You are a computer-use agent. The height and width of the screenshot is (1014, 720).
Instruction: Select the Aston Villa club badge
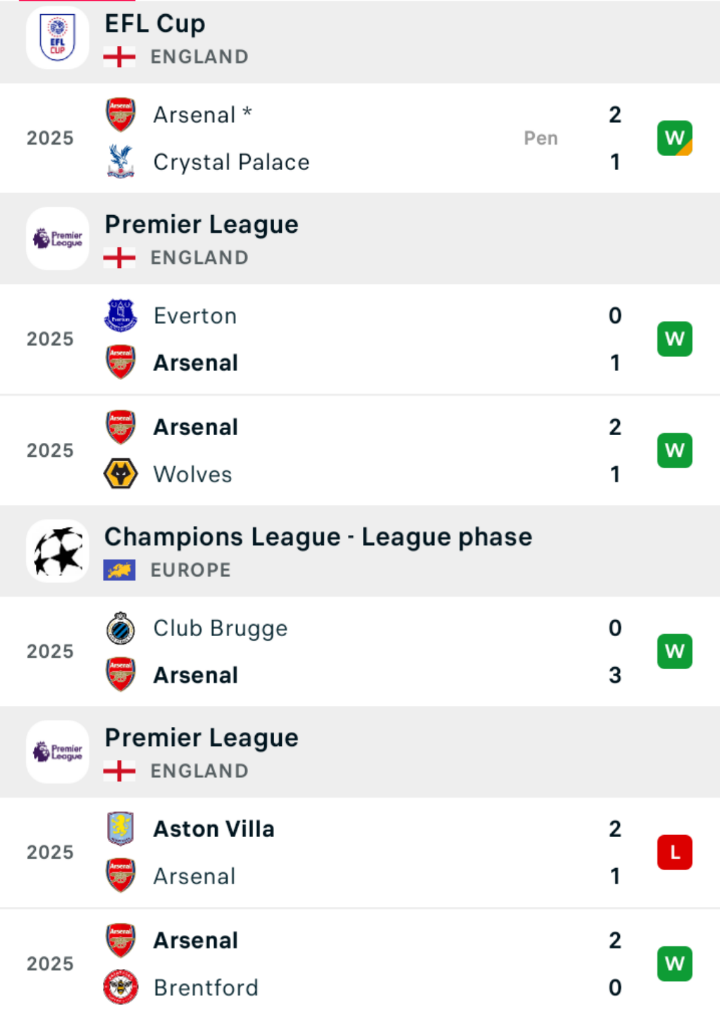pyautogui.click(x=120, y=829)
